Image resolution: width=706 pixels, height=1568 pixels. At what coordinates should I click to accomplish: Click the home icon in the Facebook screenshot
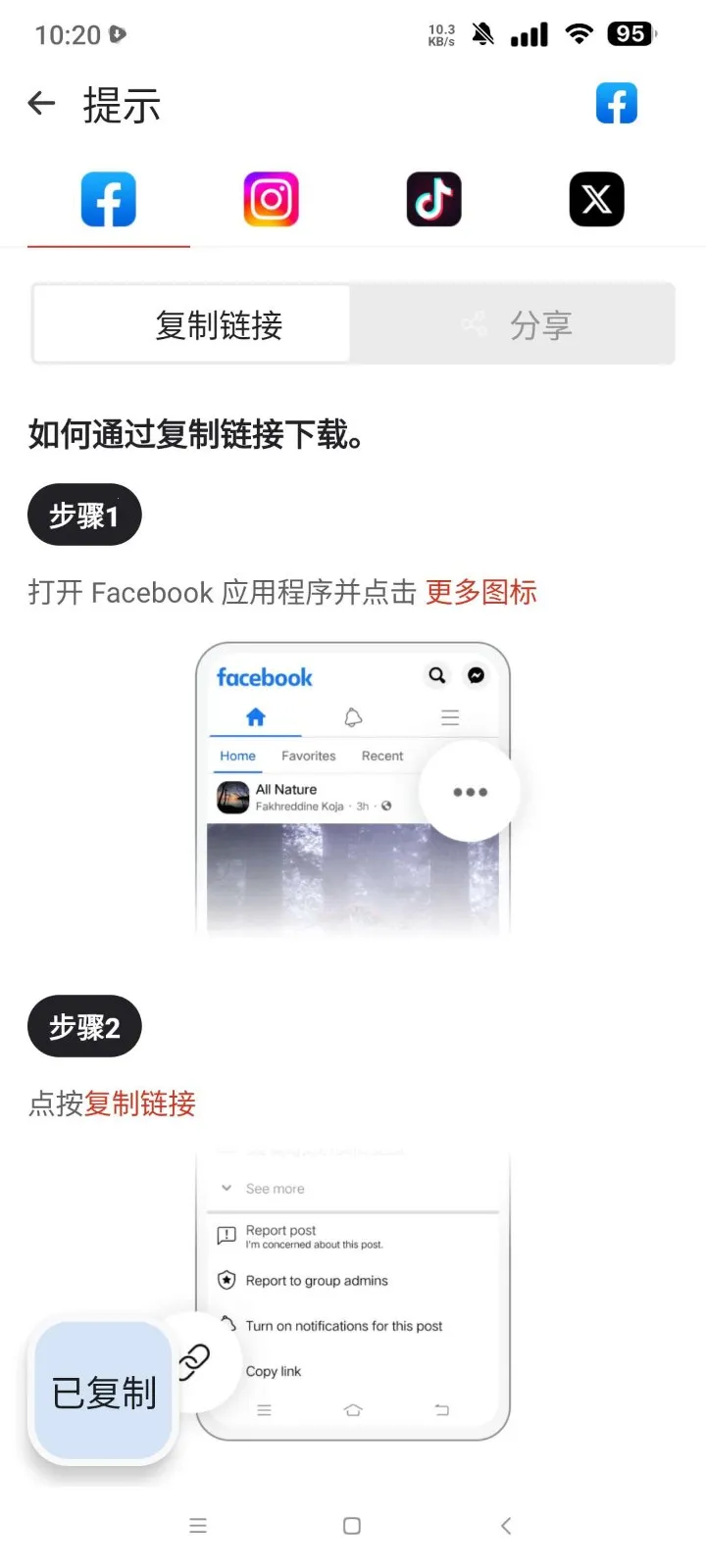[254, 716]
